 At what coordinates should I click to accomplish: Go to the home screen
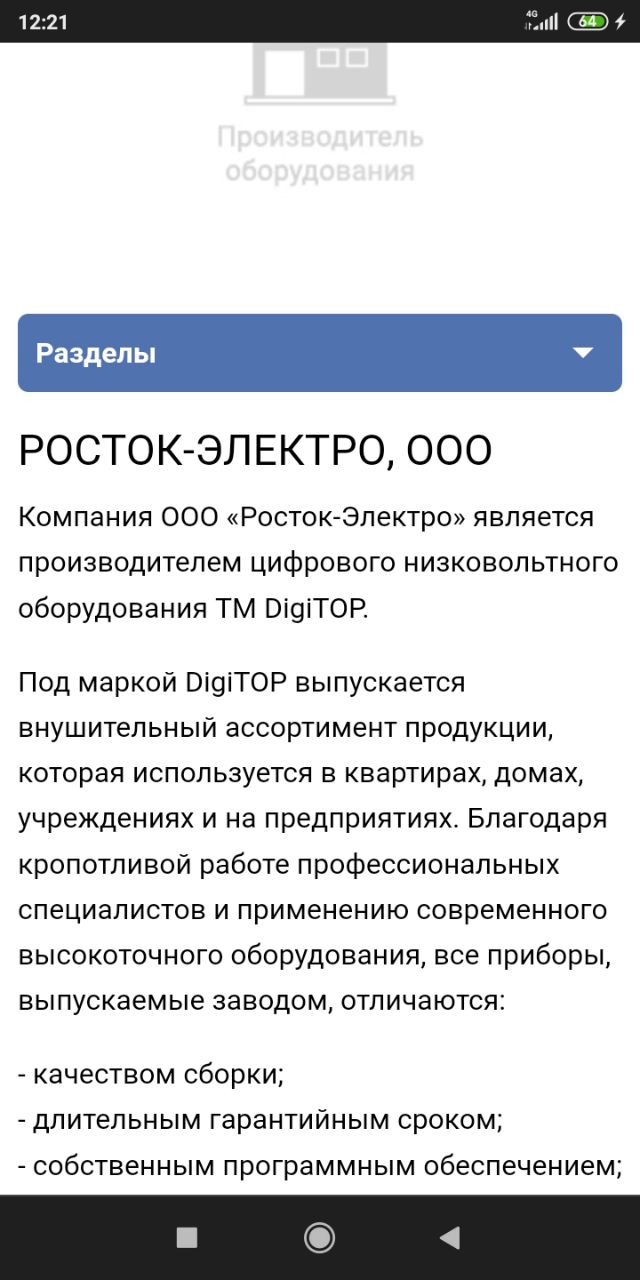pyautogui.click(x=319, y=1238)
